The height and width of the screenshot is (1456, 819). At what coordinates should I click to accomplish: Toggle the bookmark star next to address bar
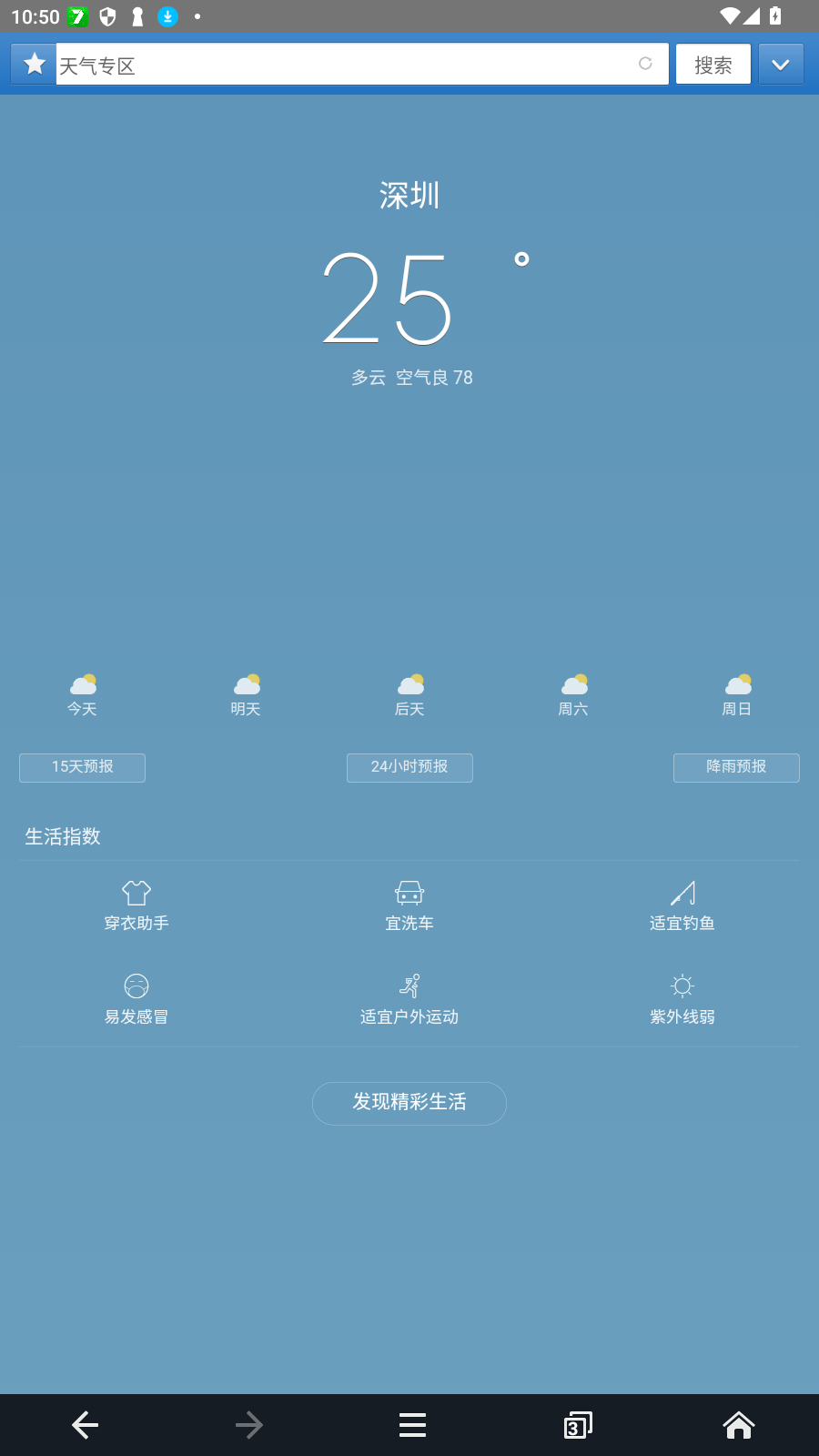(x=34, y=64)
